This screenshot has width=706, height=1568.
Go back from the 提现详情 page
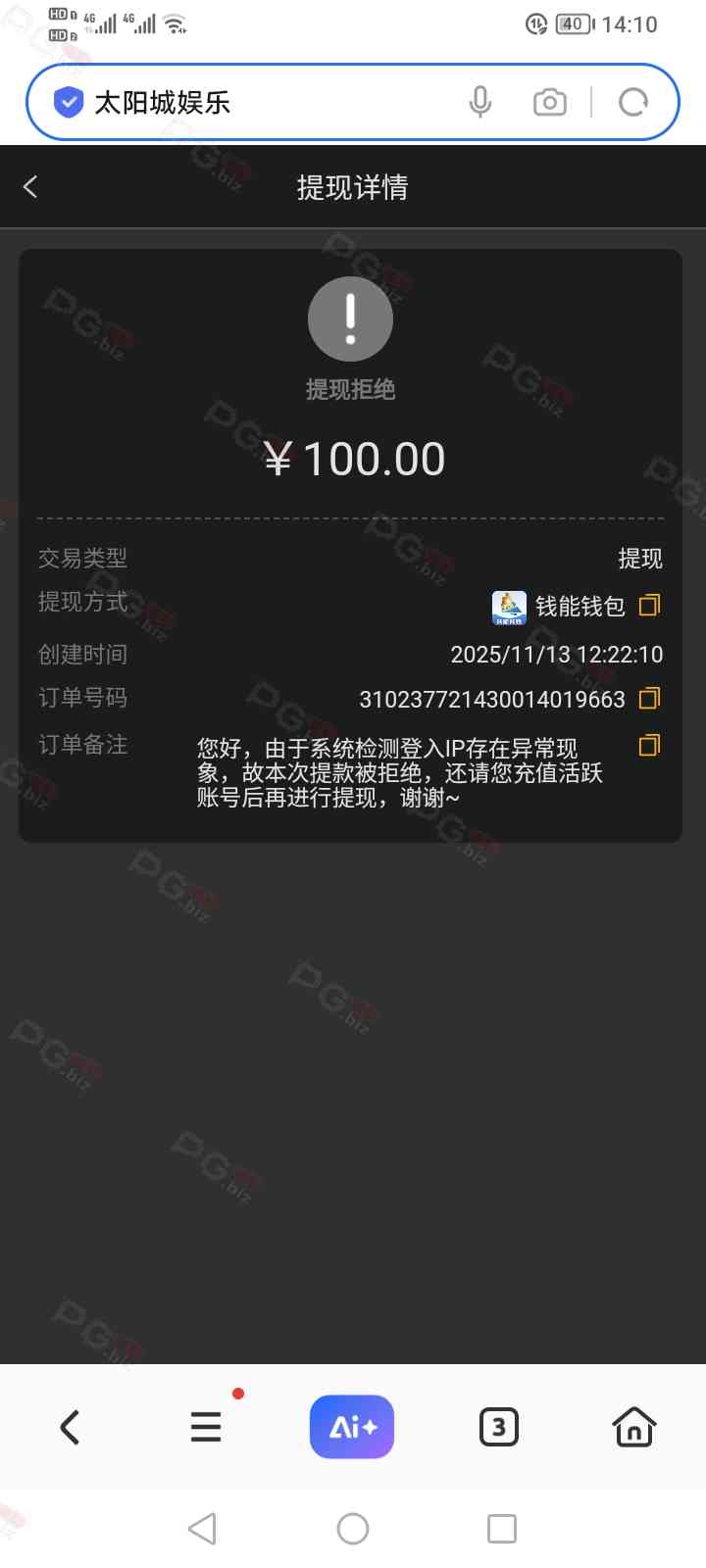(30, 187)
